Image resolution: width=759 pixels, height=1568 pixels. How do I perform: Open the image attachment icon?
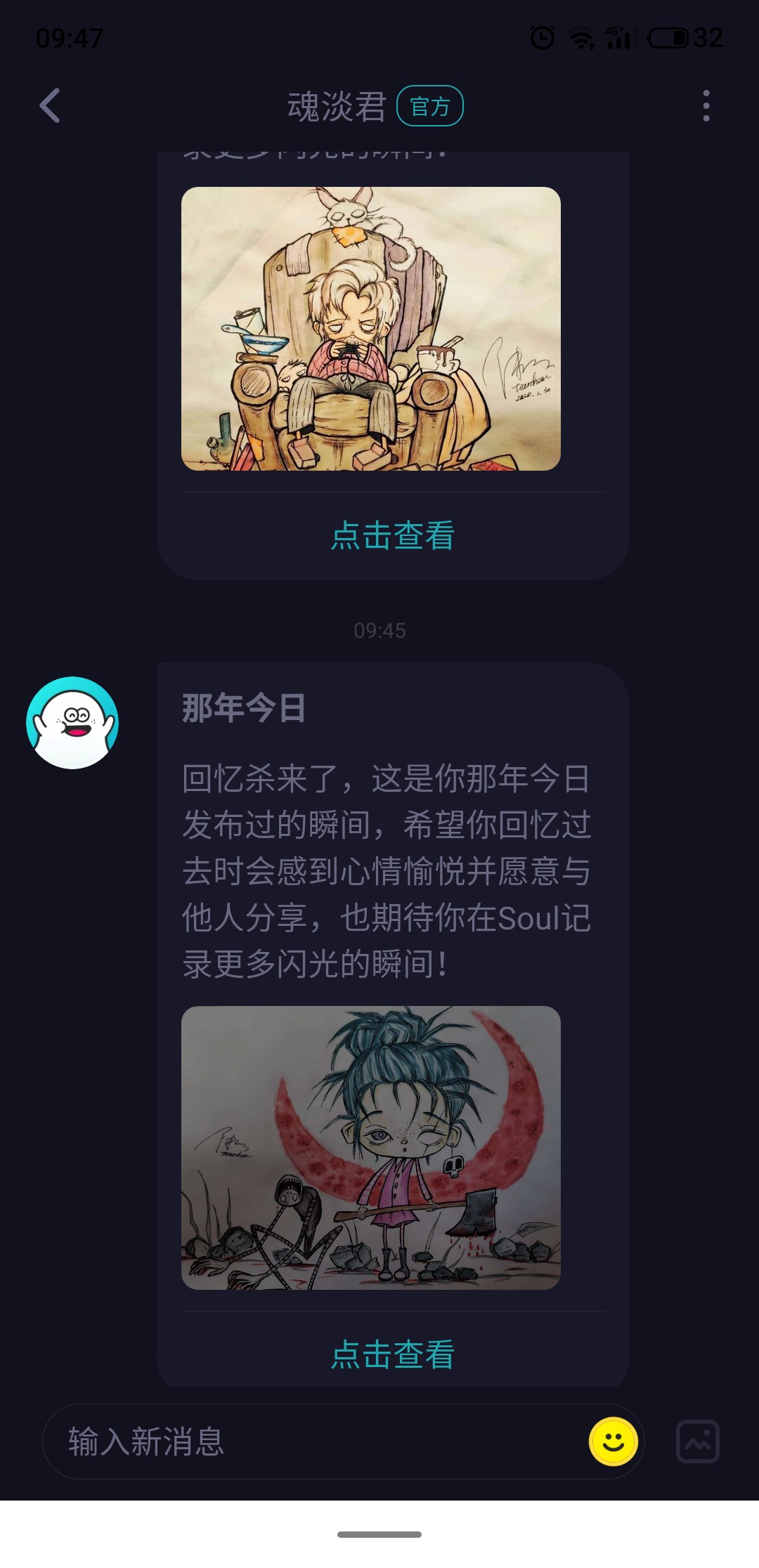(698, 1442)
